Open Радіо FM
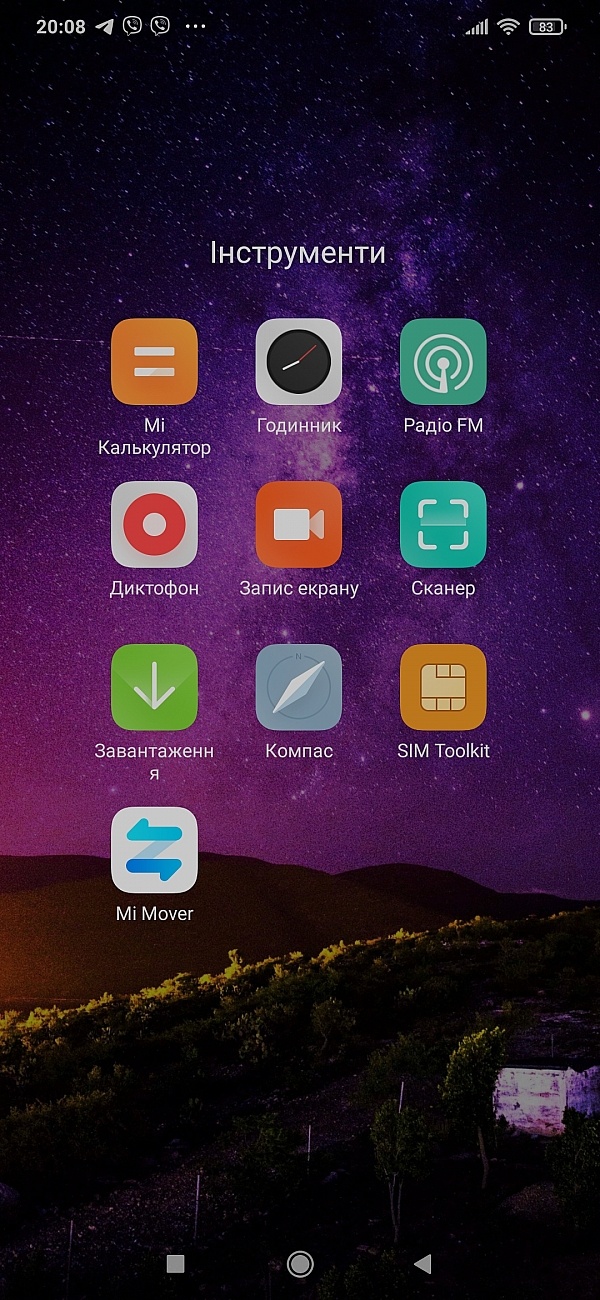600x1300 pixels. [x=443, y=362]
